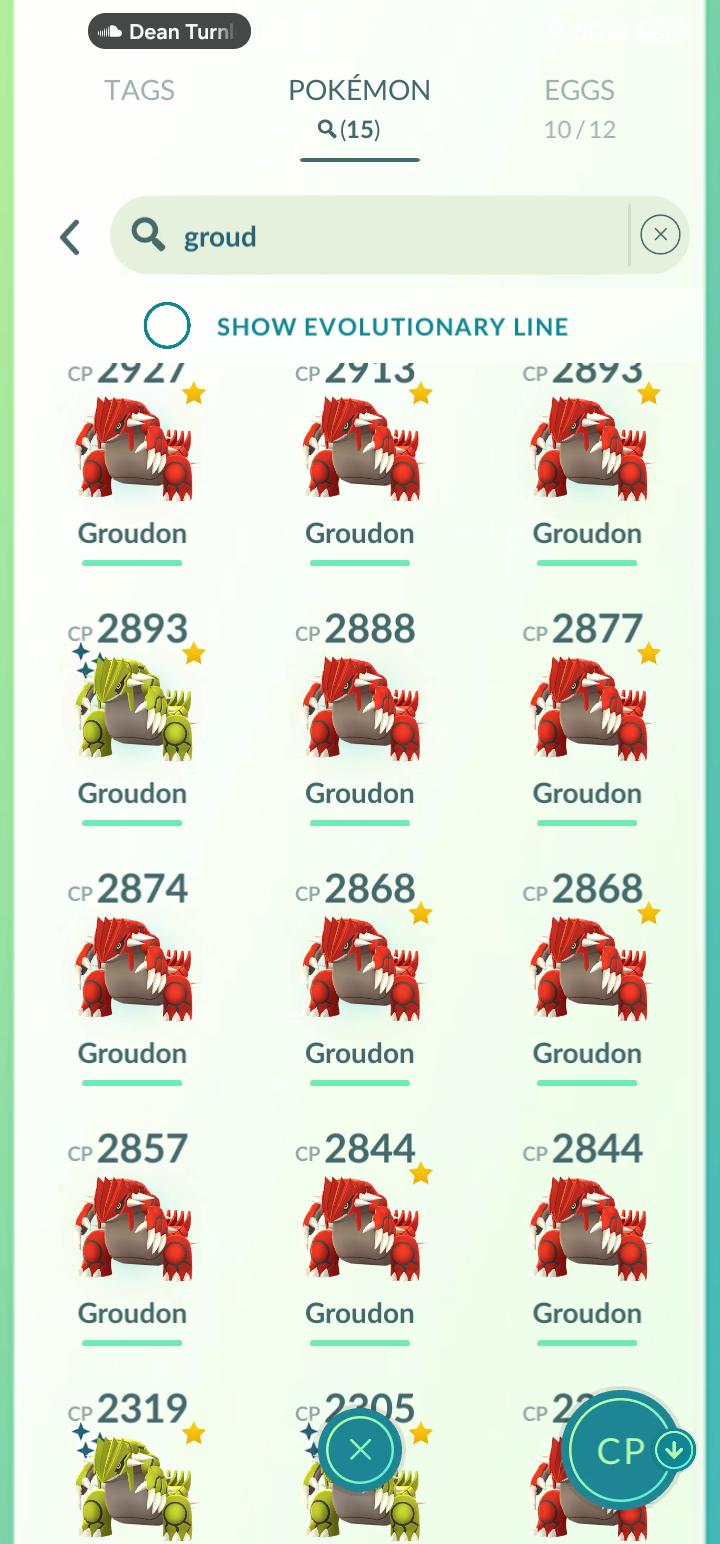
Task: Close the Pokémon list with round X button
Action: pos(361,1450)
